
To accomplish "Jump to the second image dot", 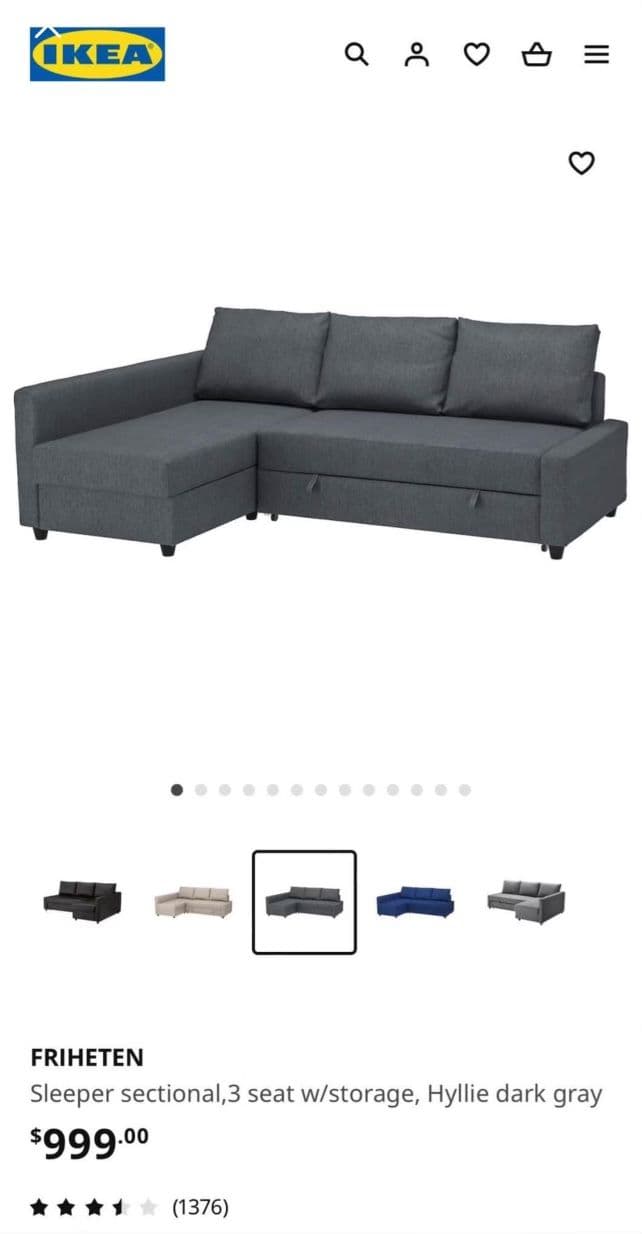I will click(201, 790).
